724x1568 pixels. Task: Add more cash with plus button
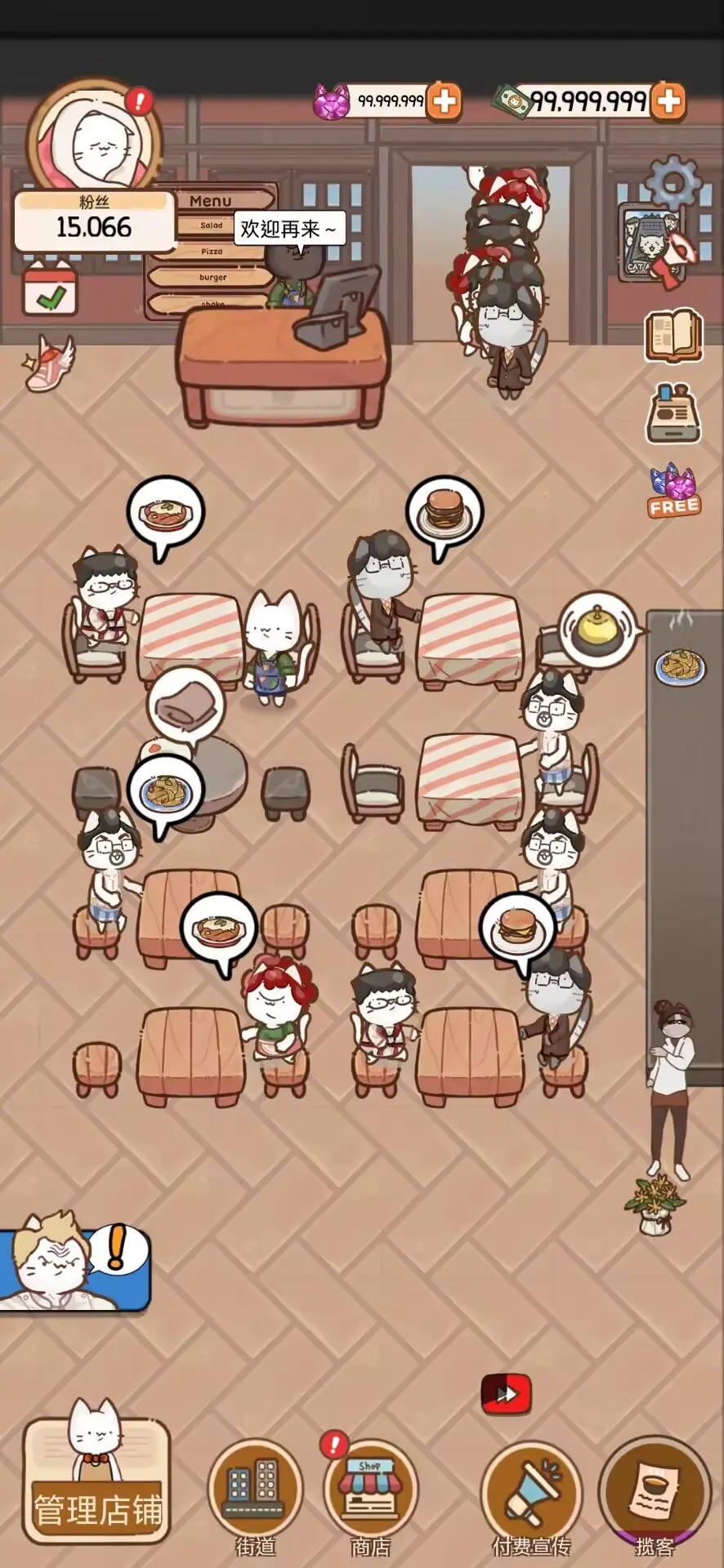pyautogui.click(x=668, y=101)
